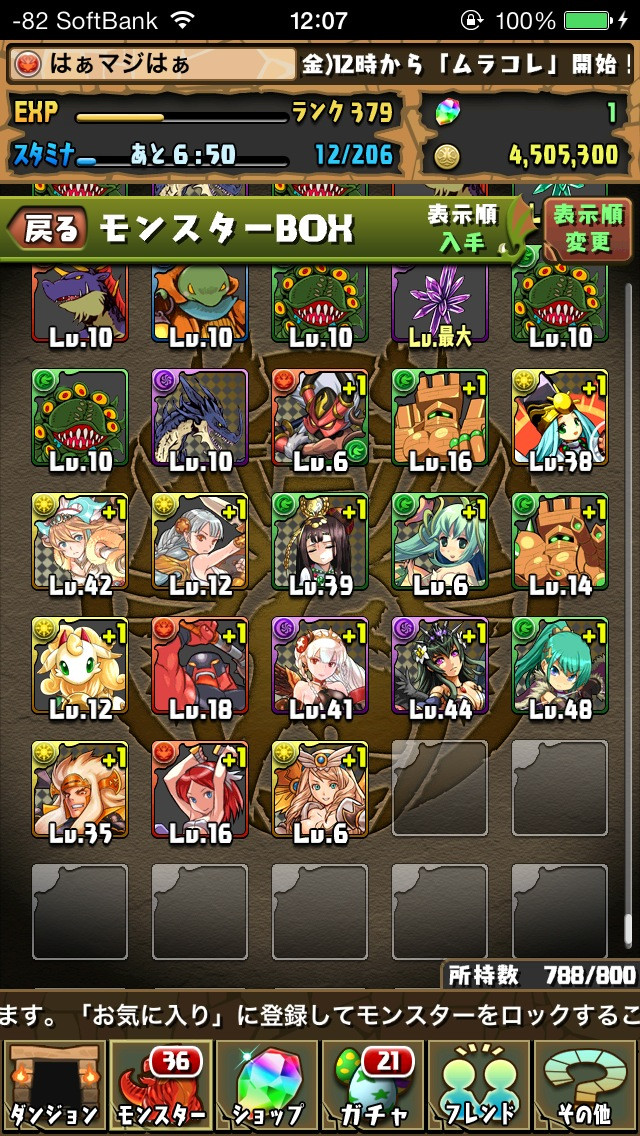Select the Lv.48 green-haired monster
This screenshot has height=1136, width=640.
560,666
